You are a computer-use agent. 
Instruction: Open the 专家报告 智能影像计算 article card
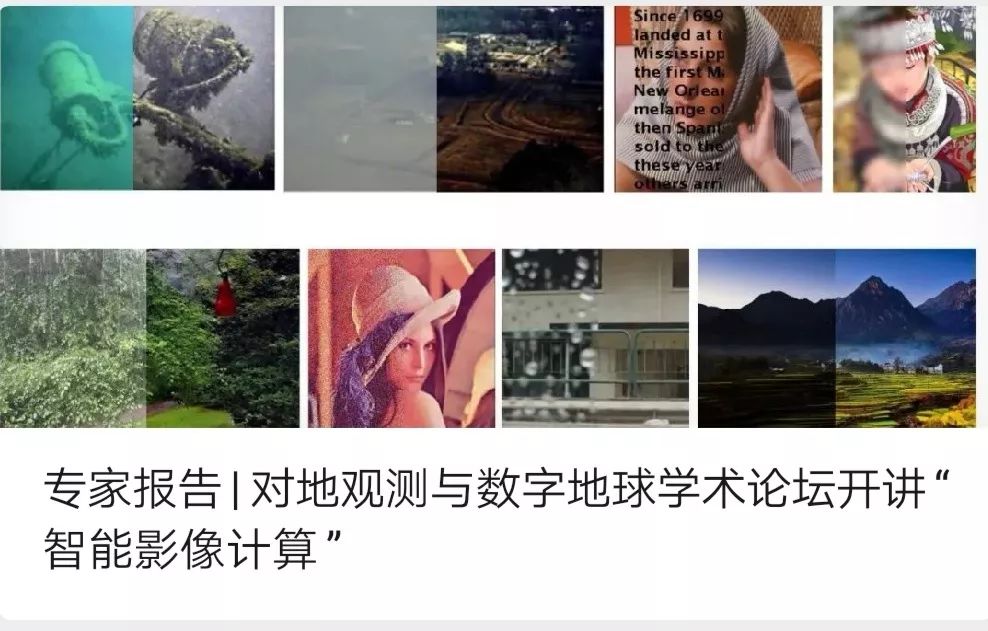(x=494, y=520)
